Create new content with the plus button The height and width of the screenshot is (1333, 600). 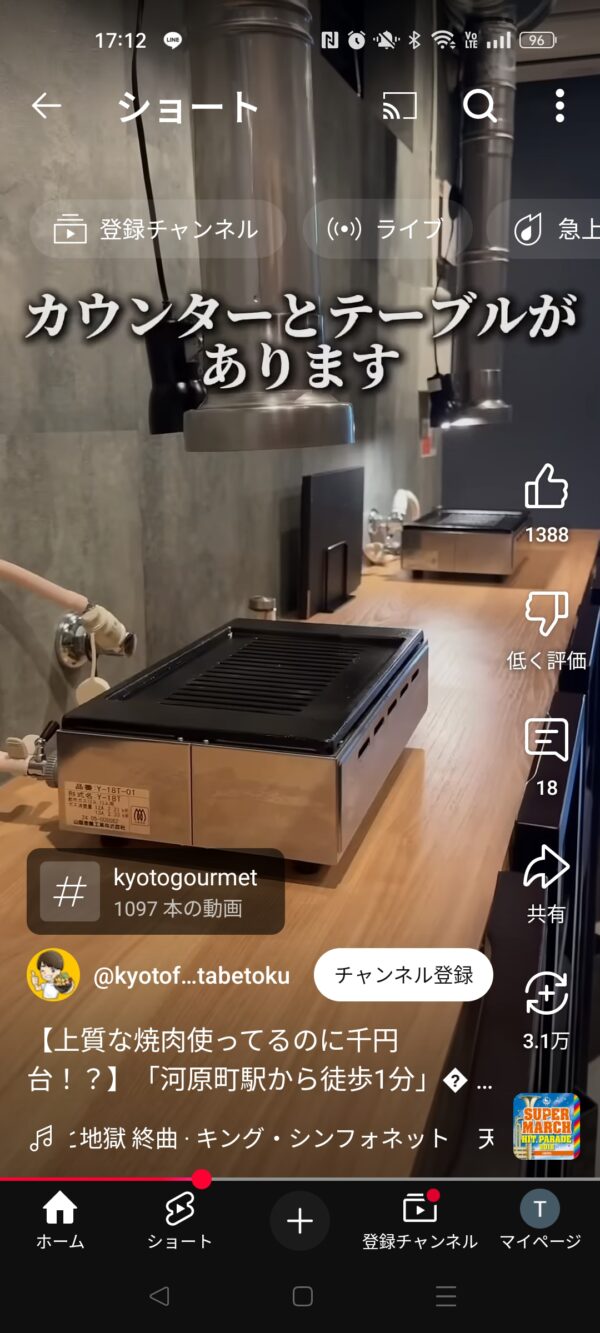tap(300, 1220)
